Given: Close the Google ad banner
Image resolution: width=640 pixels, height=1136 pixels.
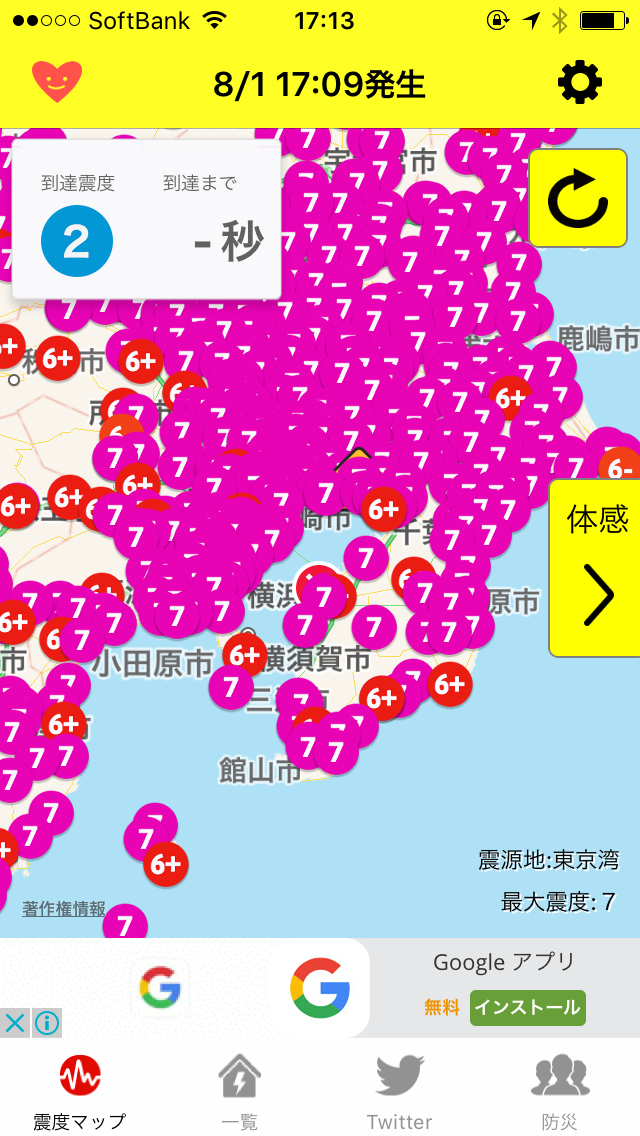Looking at the screenshot, I should [14, 1023].
